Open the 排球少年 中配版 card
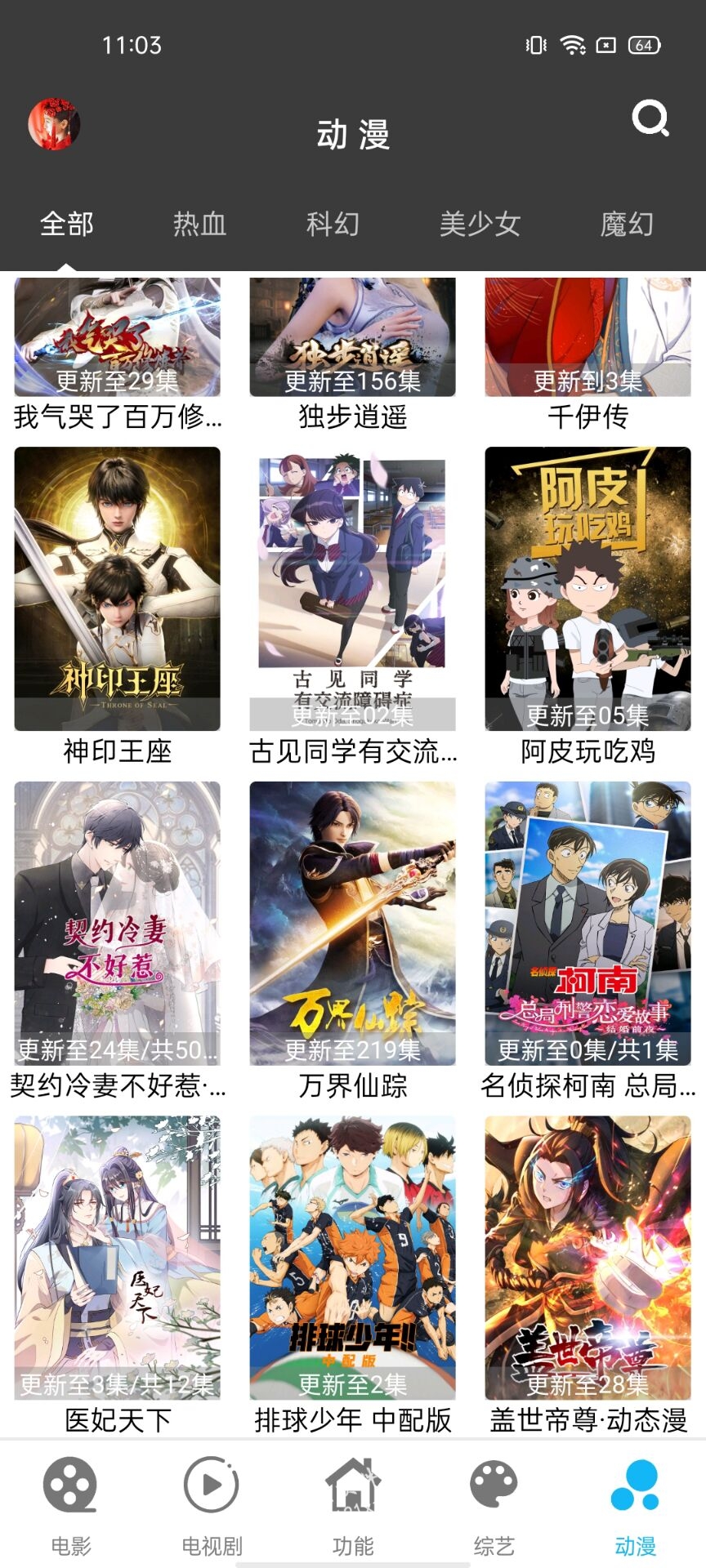Viewport: 706px width, 1568px height. [352, 1258]
